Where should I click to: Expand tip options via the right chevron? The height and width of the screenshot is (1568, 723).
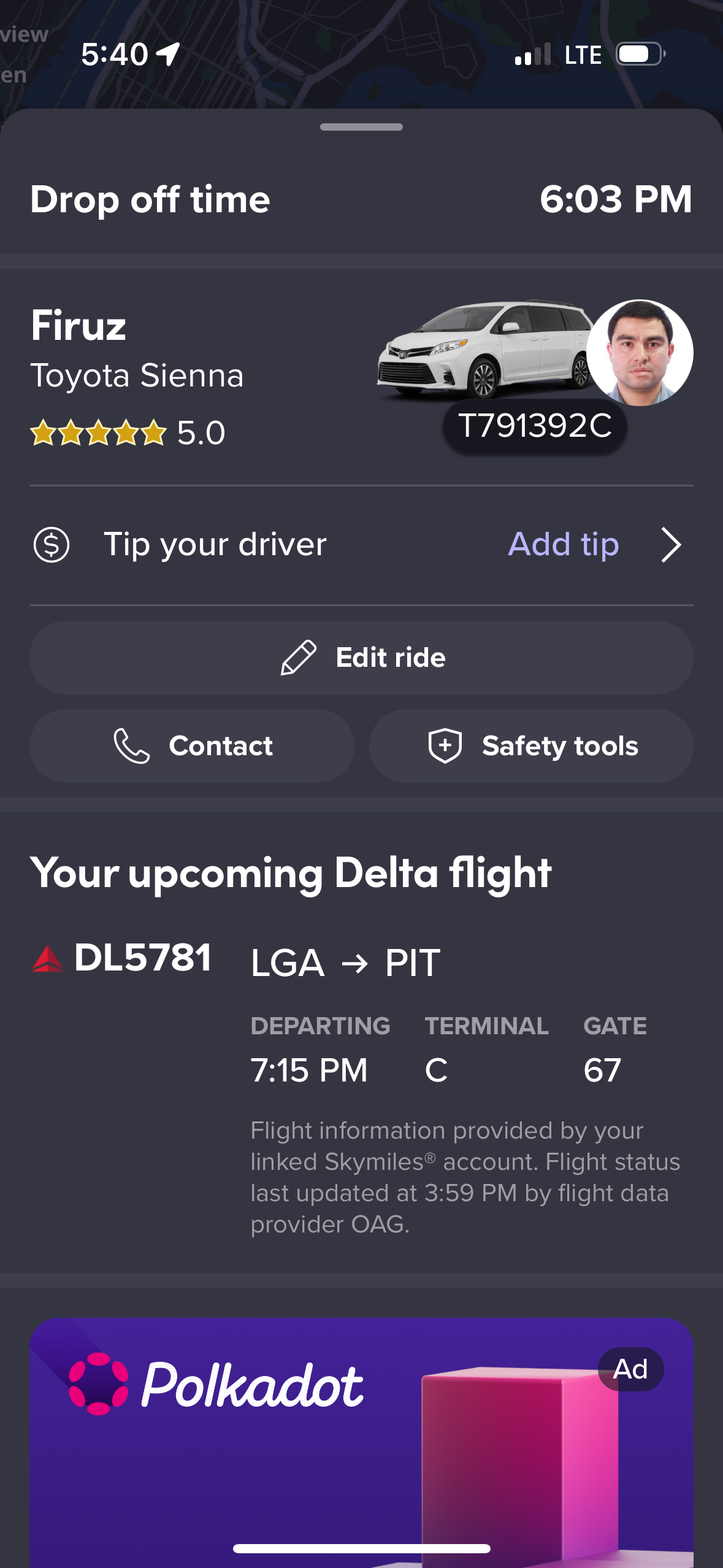point(671,545)
